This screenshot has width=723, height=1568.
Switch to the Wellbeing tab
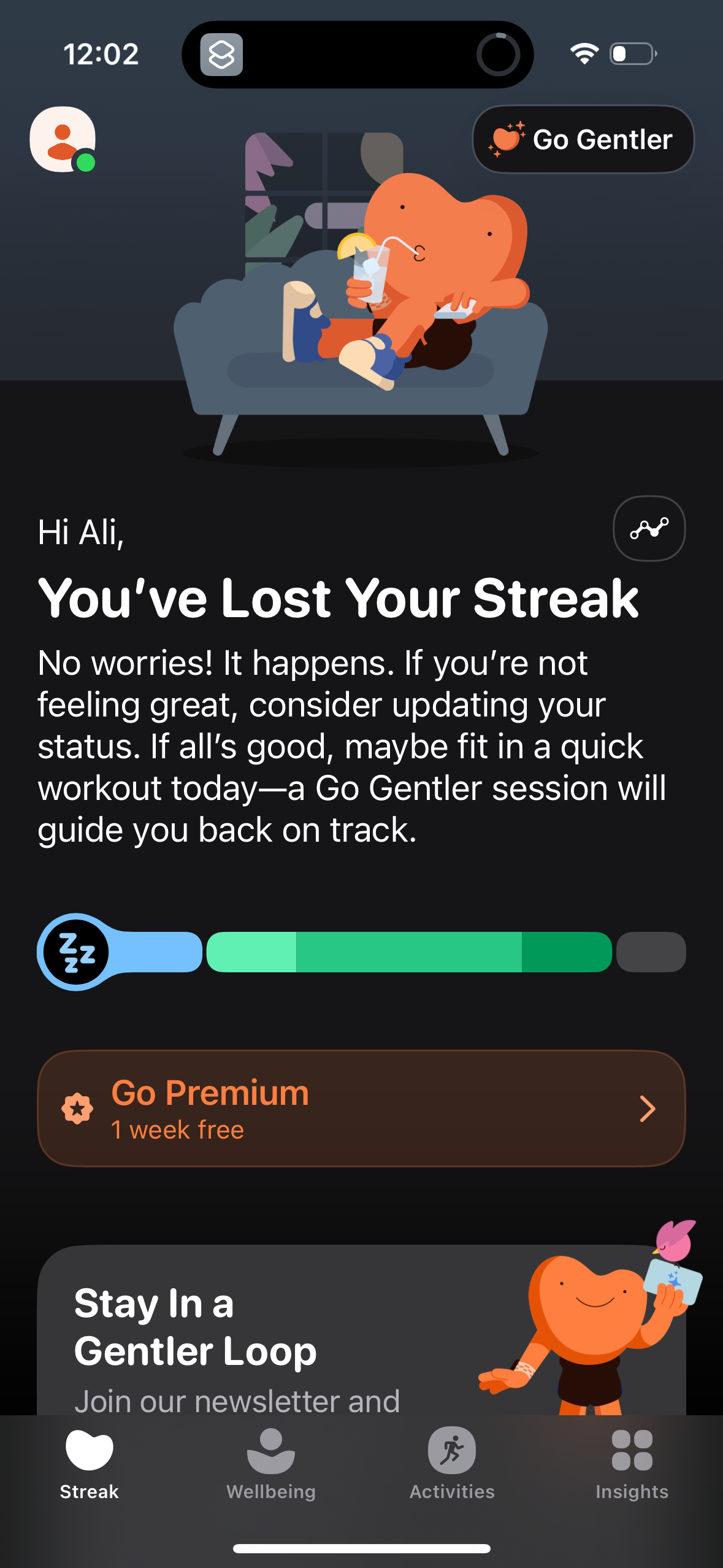point(271,1464)
